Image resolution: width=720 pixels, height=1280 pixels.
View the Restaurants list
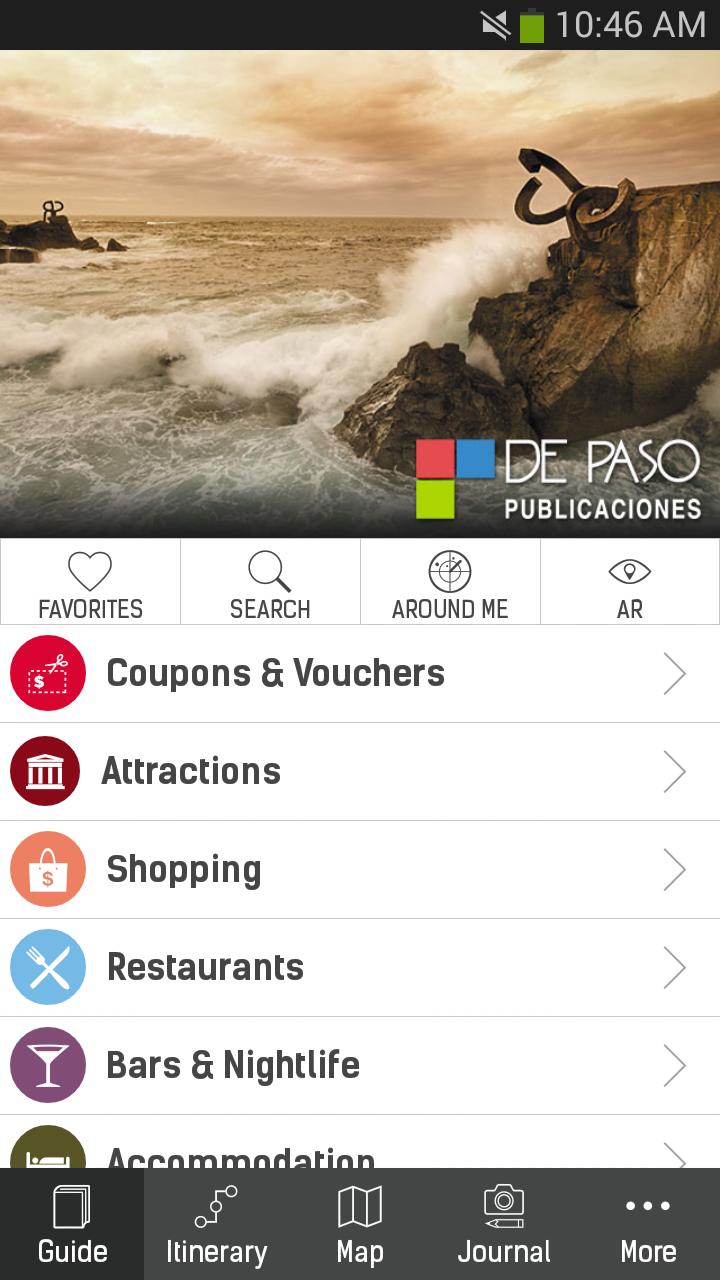pos(360,968)
